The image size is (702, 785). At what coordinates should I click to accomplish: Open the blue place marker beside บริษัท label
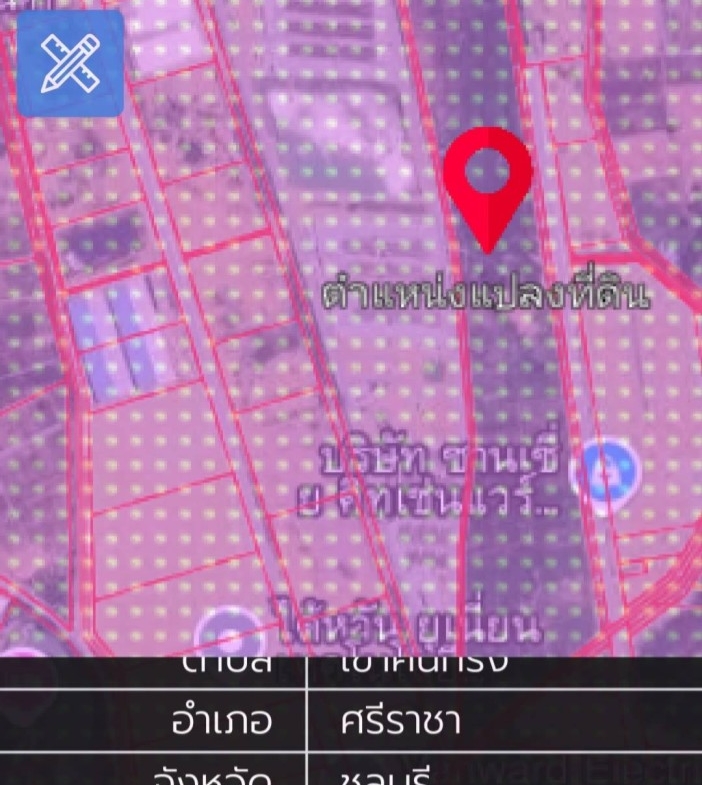[x=605, y=468]
